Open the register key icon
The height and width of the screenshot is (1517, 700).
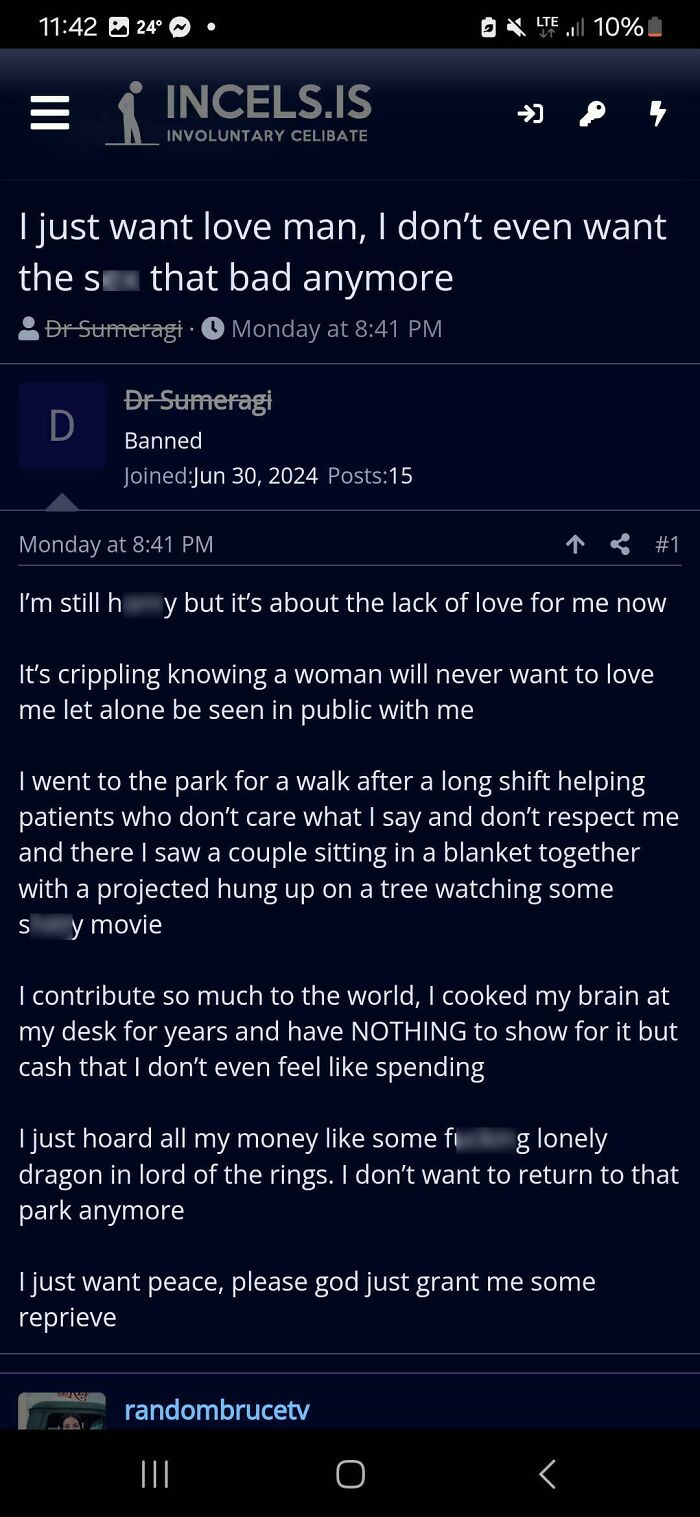(x=592, y=114)
